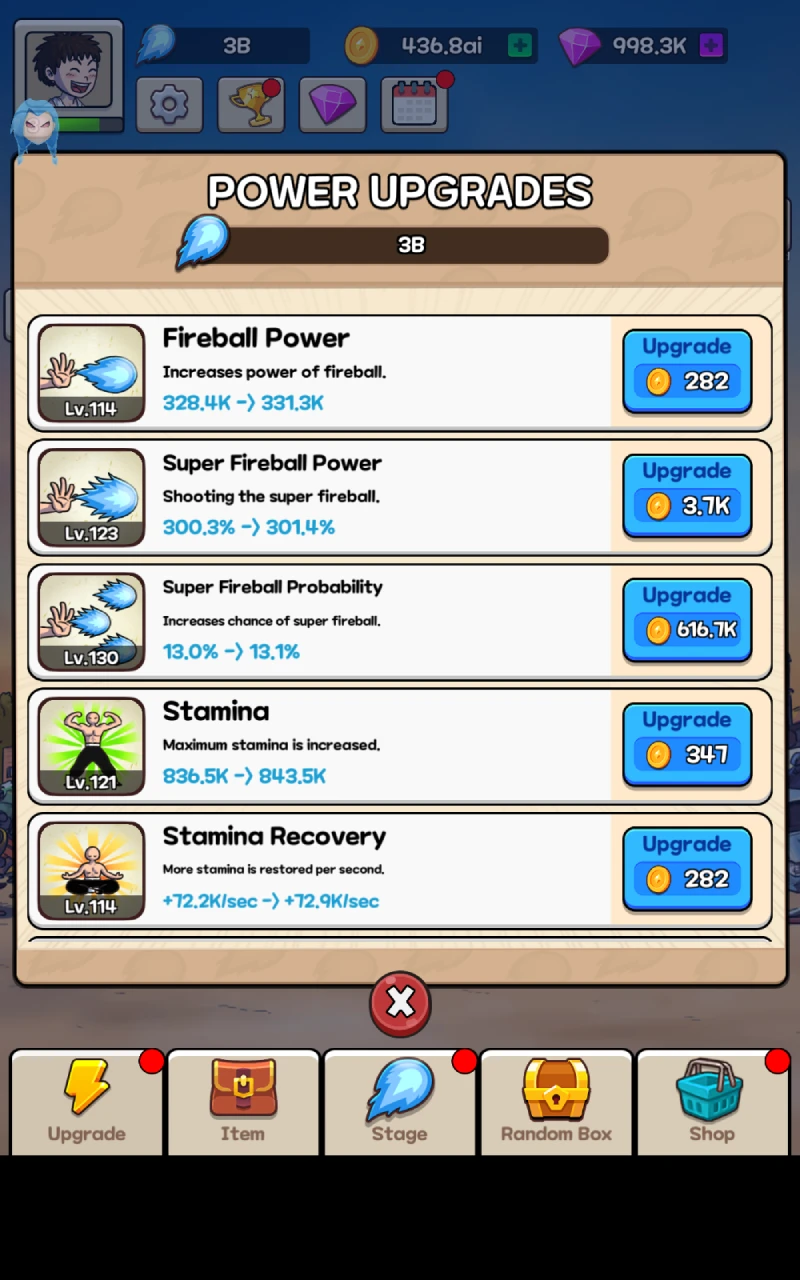Screen dimensions: 800x1280
Task: Upgrade Stamina for 347 coins
Action: pos(687,744)
